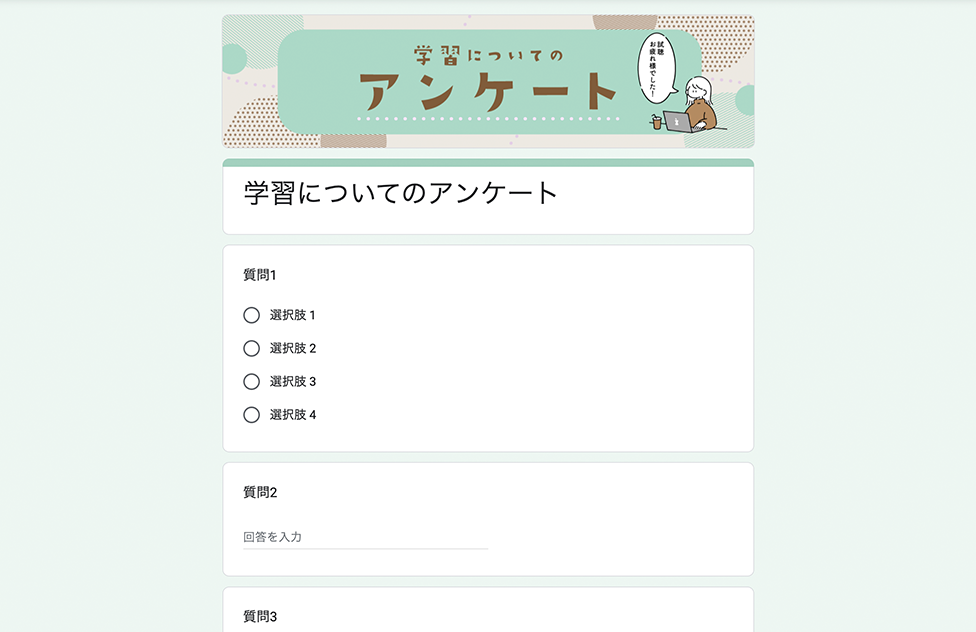Select 選択肢 1 for 質問1
The width and height of the screenshot is (976, 632).
[x=252, y=315]
